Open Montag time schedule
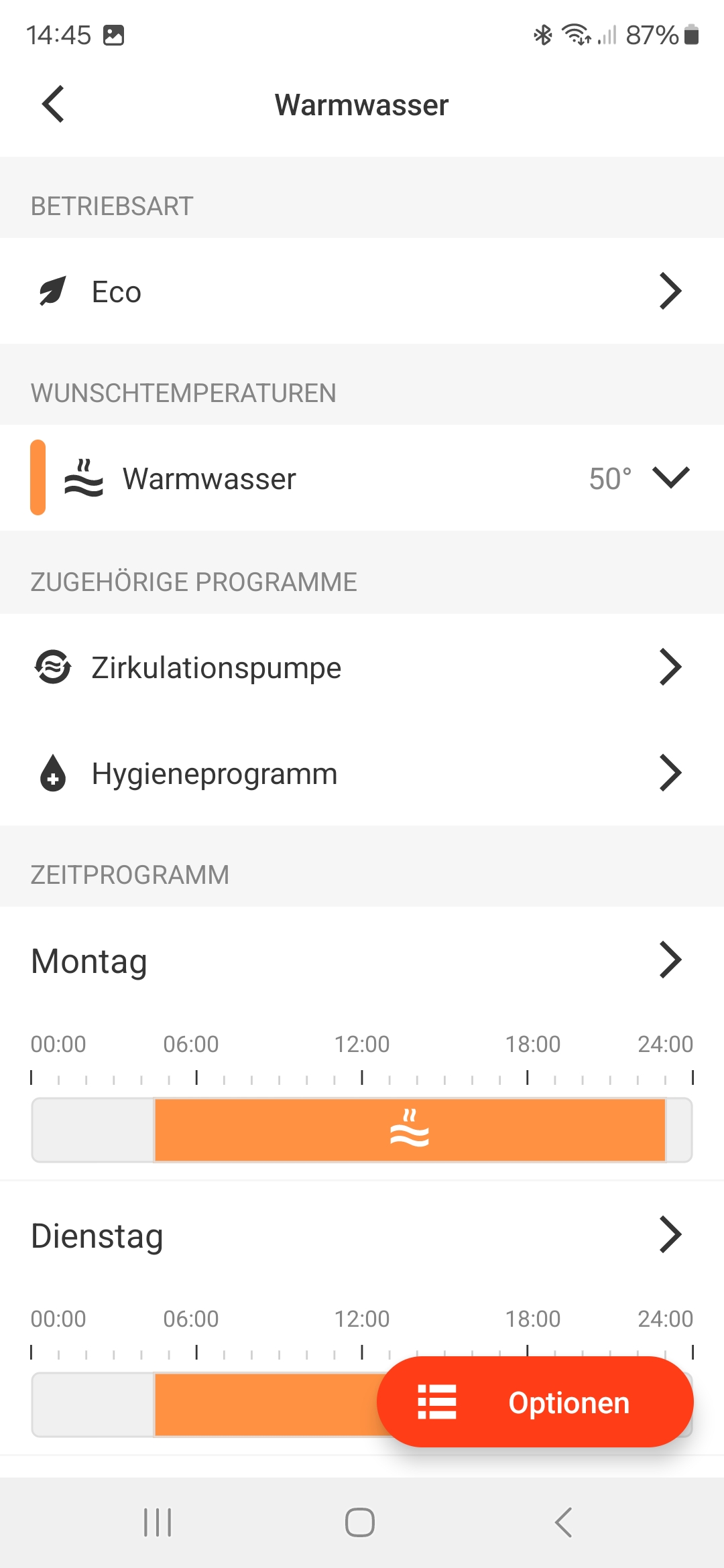 point(362,960)
